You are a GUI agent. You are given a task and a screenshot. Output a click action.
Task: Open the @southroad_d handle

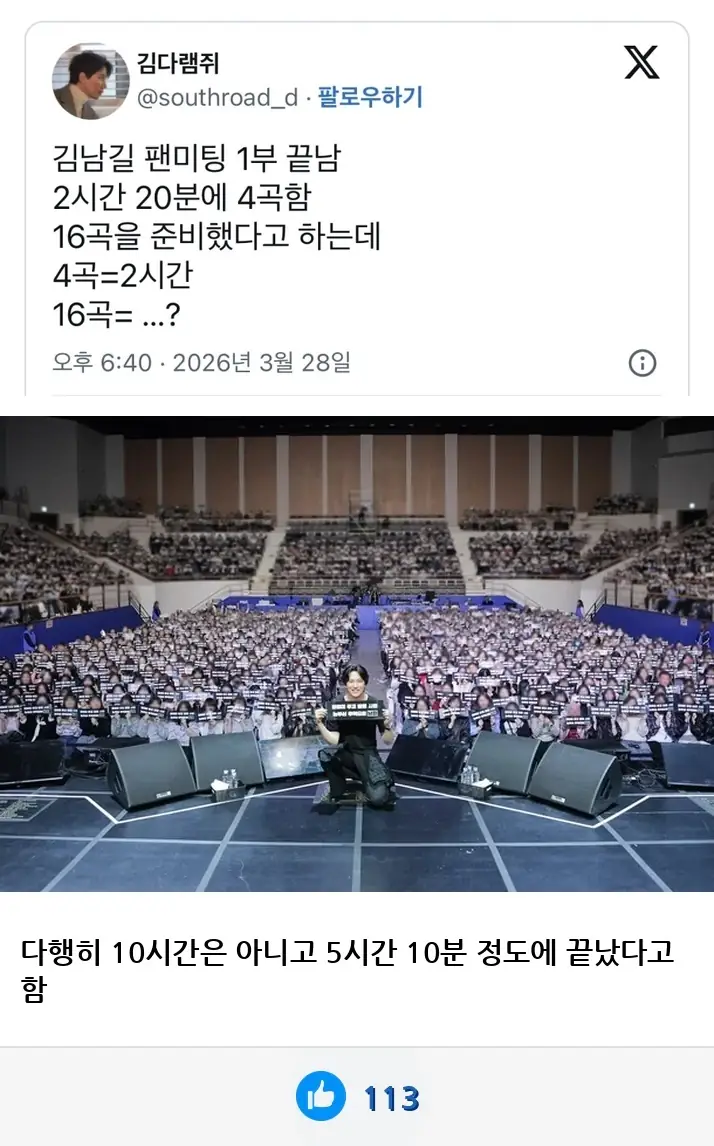tap(218, 98)
